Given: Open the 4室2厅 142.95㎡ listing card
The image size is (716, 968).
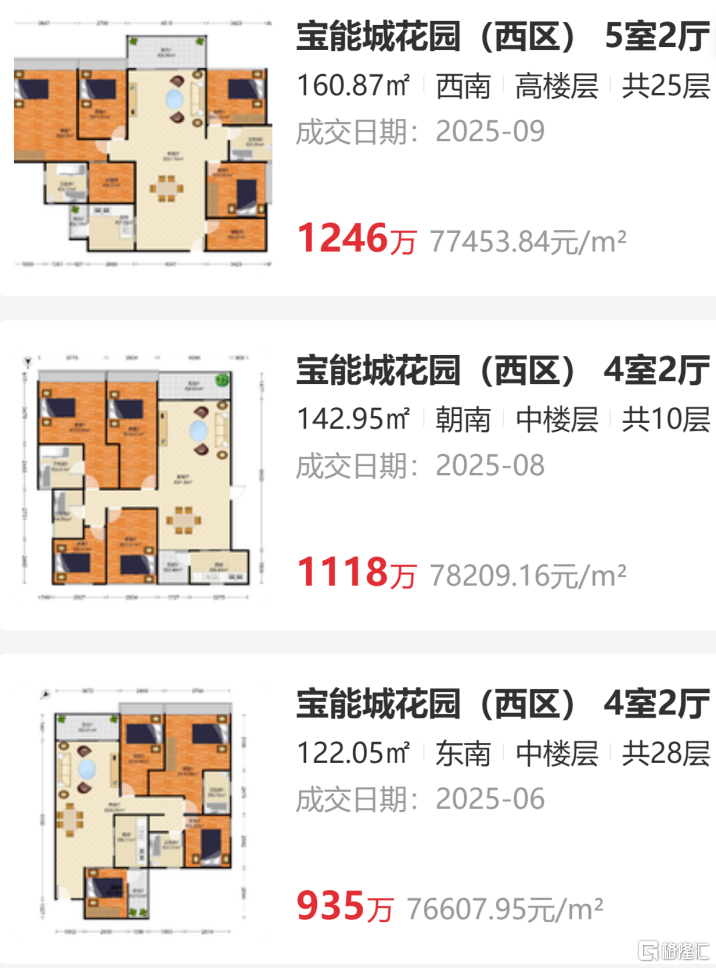Looking at the screenshot, I should pyautogui.click(x=502, y=372).
